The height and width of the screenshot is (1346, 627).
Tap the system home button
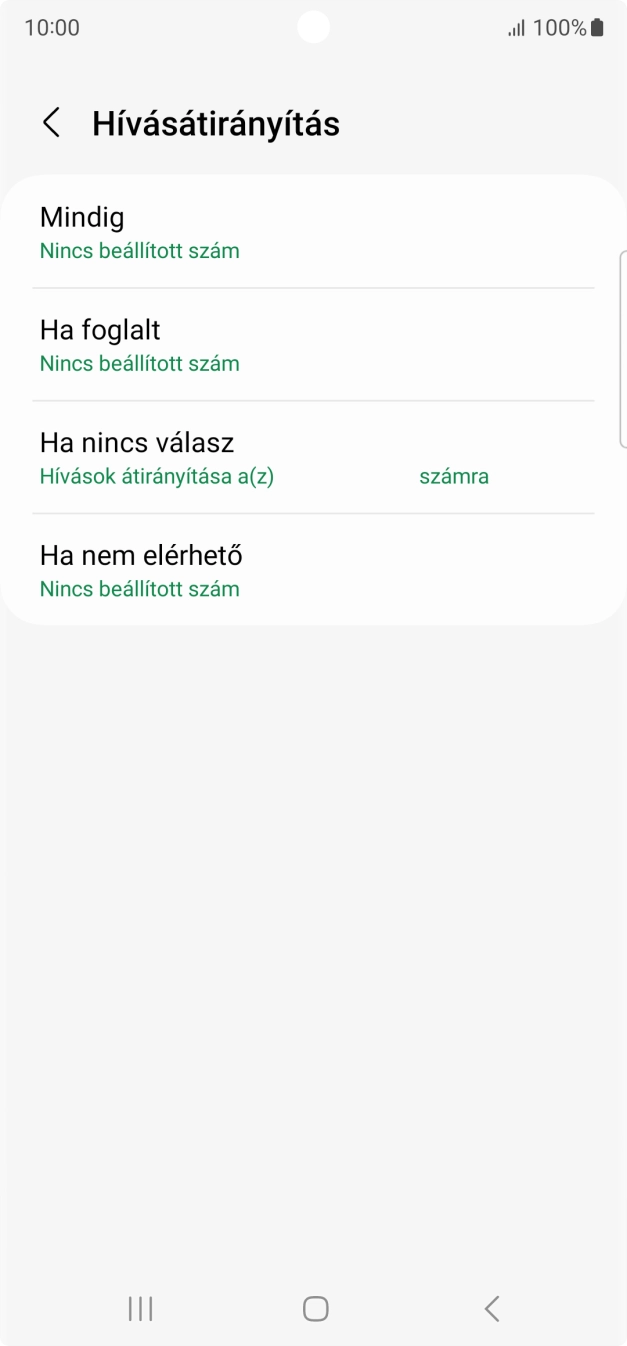coord(315,1308)
